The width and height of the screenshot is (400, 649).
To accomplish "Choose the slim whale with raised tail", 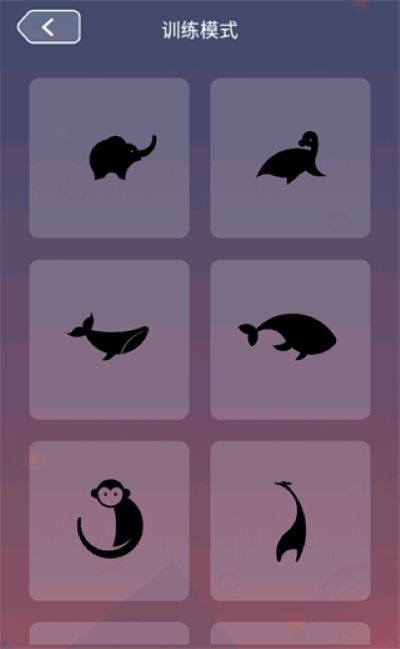I will coord(109,339).
